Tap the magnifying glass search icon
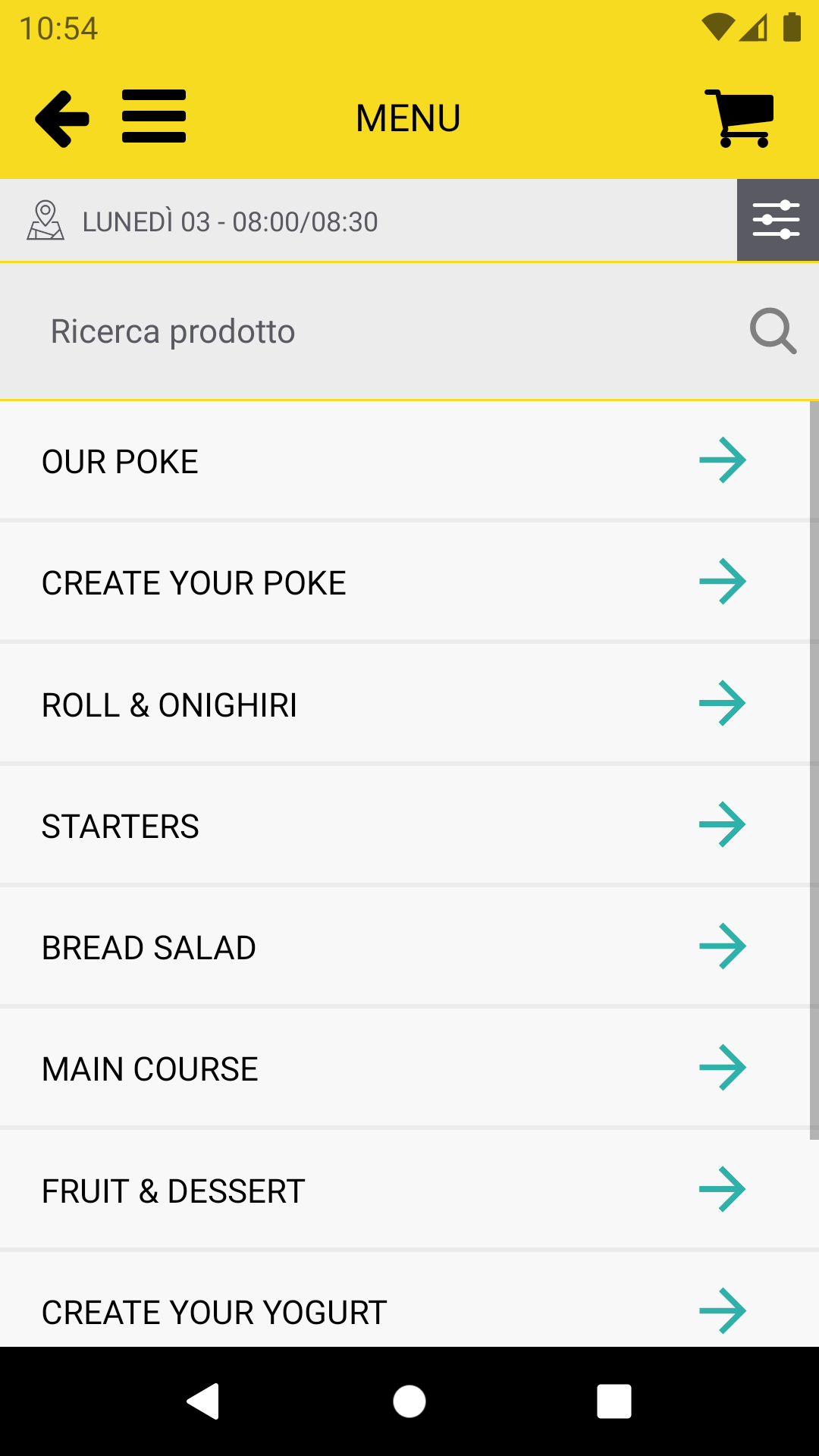This screenshot has width=819, height=1456. (x=773, y=331)
